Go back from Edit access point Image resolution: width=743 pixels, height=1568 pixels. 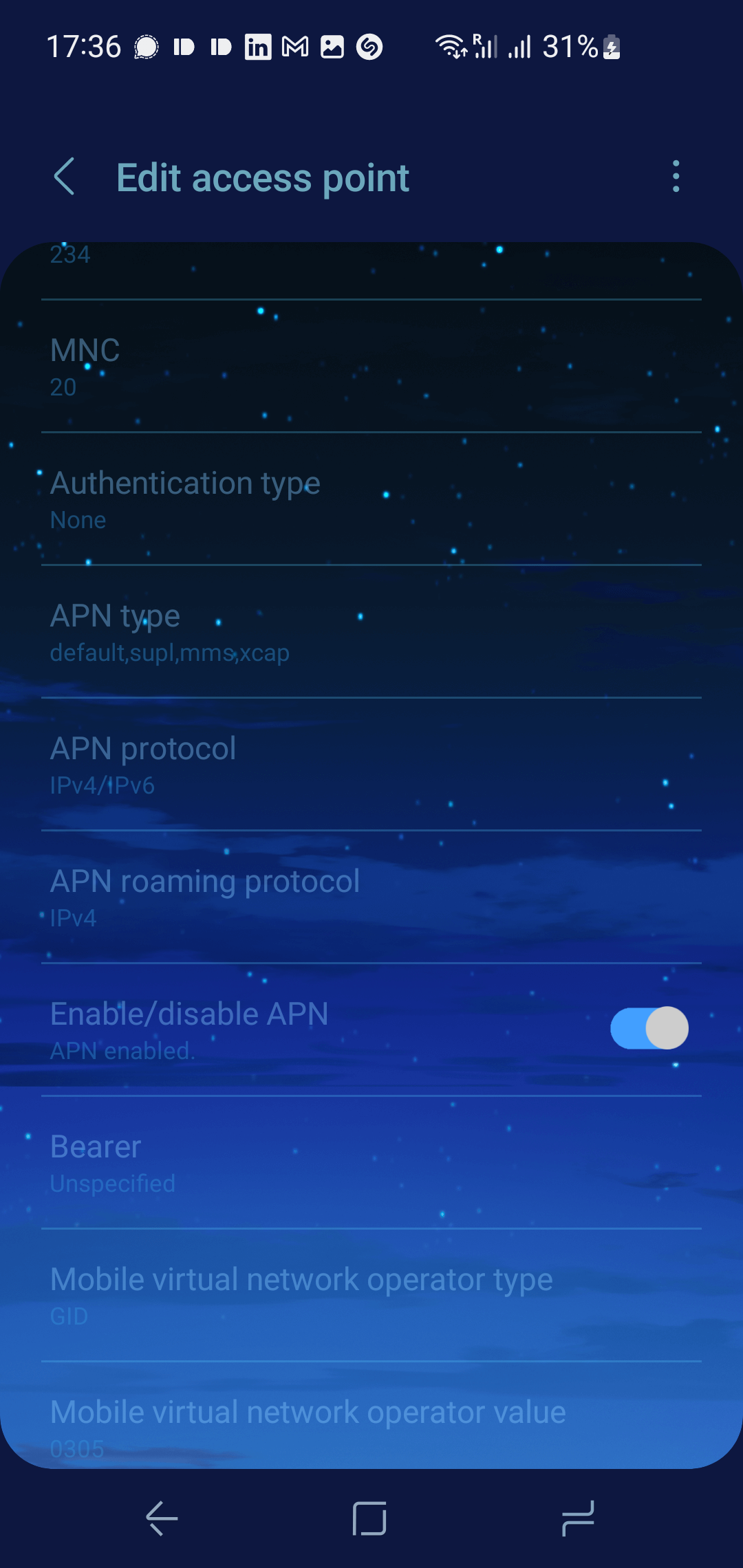65,177
